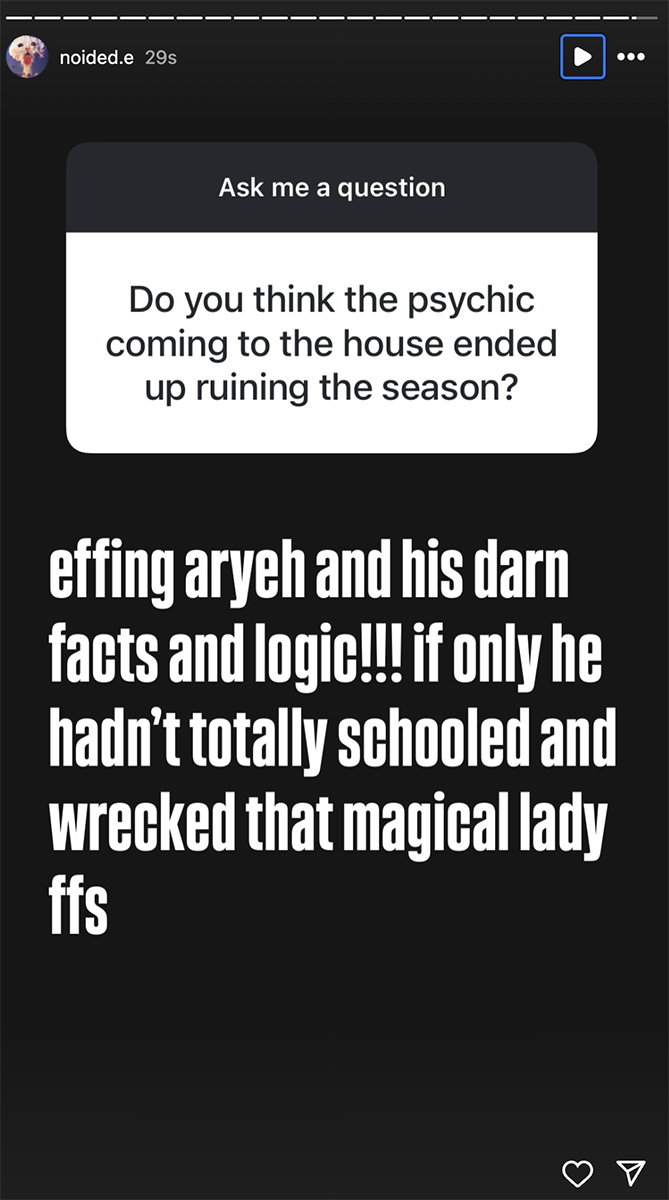Viewport: 669px width, 1200px height.
Task: Tap the noided.e username
Action: click(97, 58)
